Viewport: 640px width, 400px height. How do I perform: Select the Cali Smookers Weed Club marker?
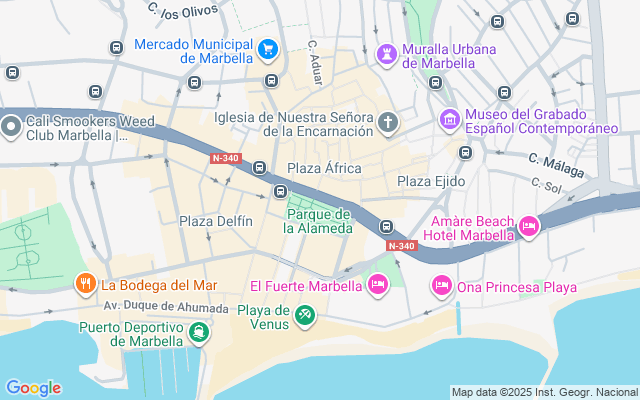(x=11, y=126)
